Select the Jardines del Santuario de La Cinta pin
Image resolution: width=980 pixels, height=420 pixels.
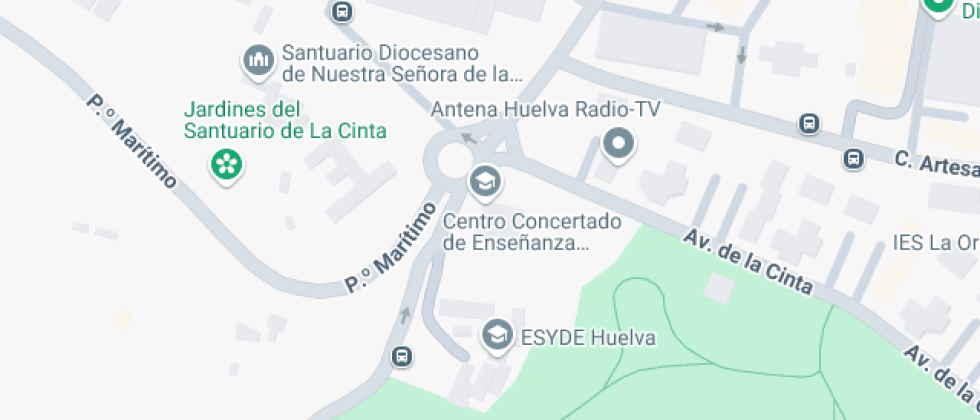point(227,164)
